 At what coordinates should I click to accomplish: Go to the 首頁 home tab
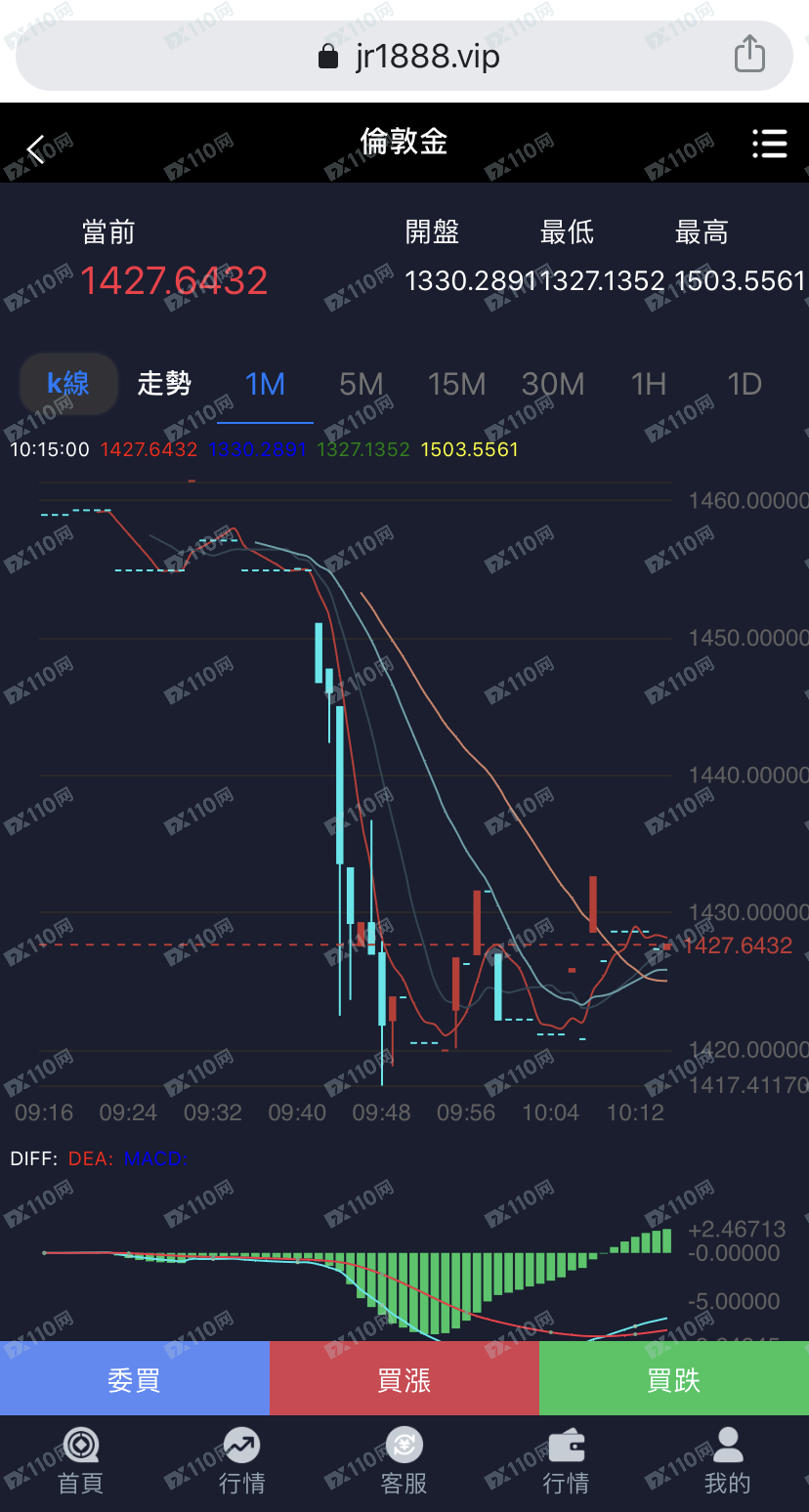(x=80, y=1461)
